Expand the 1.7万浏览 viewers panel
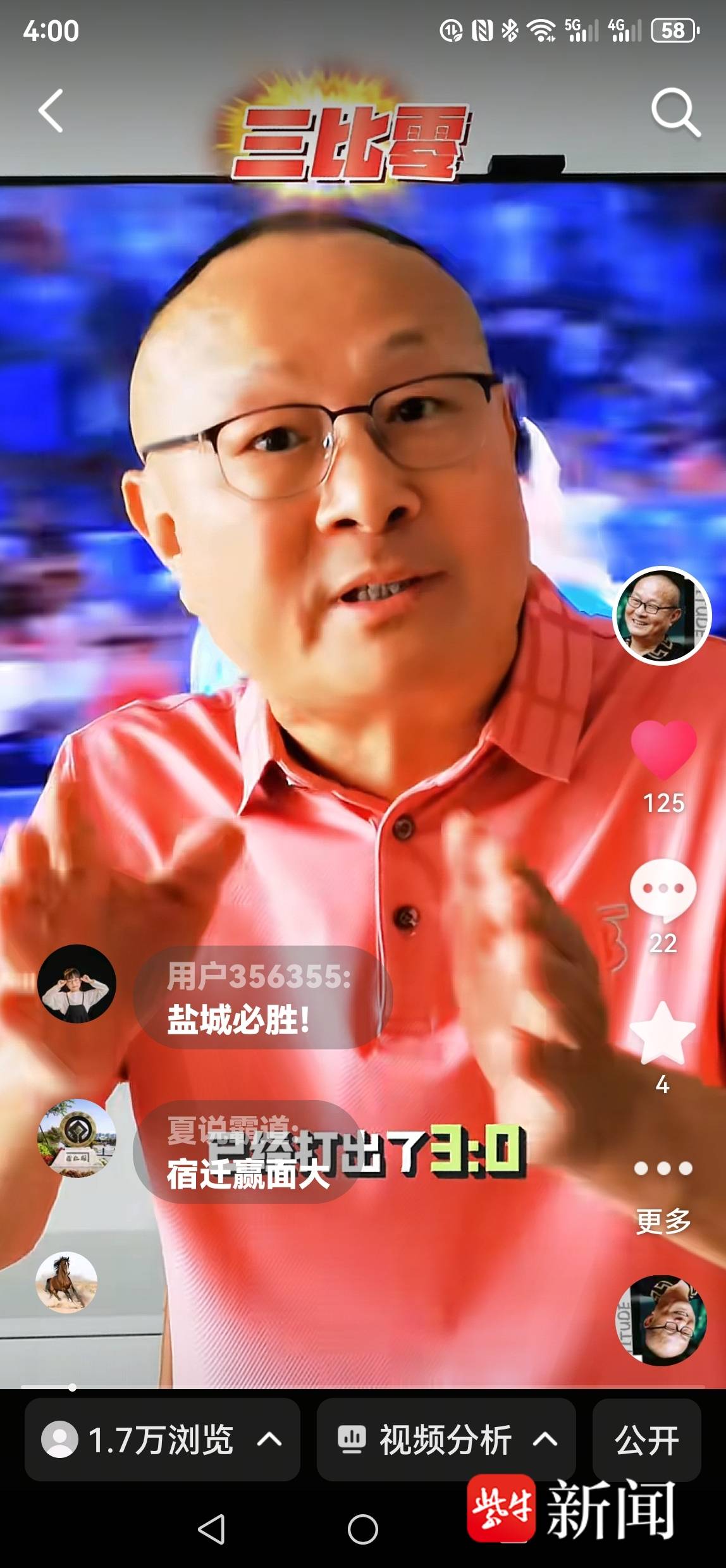 (x=162, y=1440)
